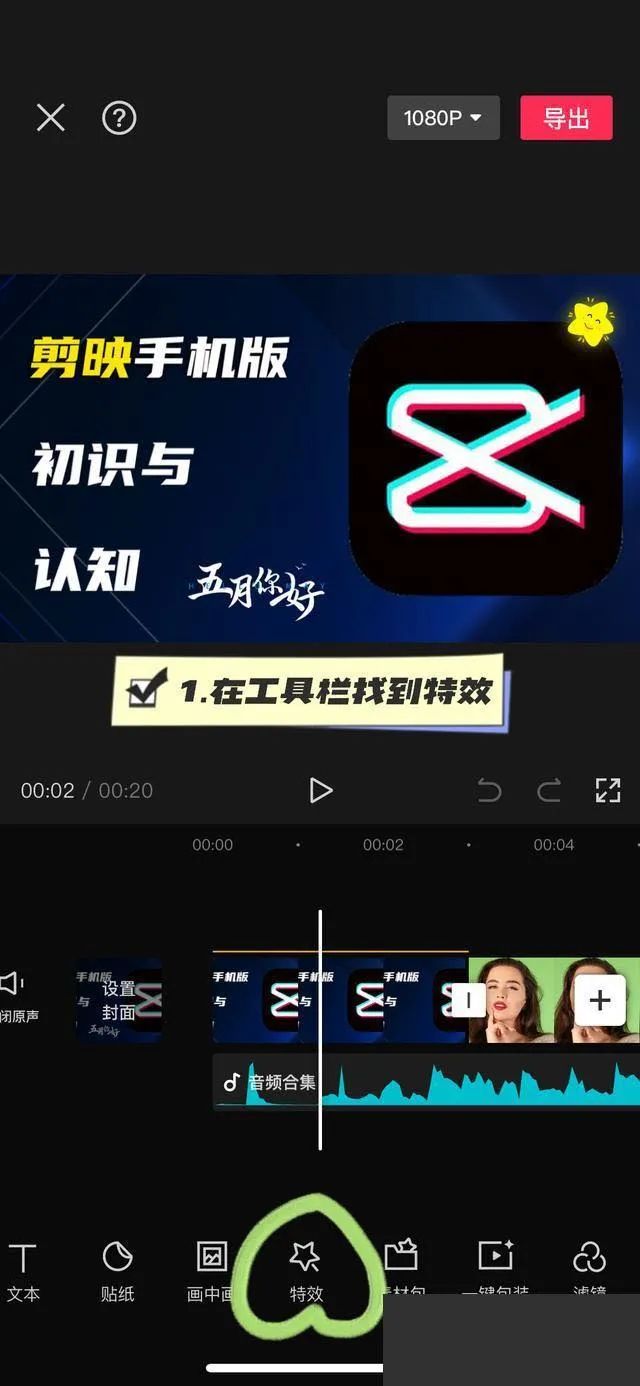Open the help question mark
Viewport: 640px width, 1386px height.
[x=119, y=118]
